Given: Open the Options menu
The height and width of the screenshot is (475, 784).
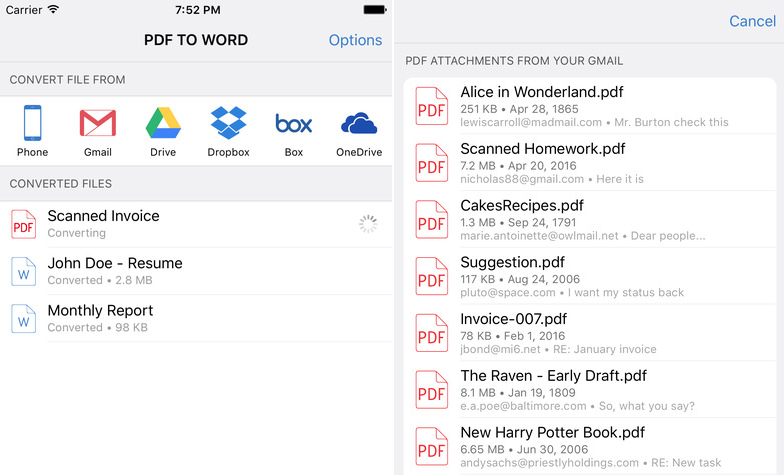Looking at the screenshot, I should (x=355, y=41).
